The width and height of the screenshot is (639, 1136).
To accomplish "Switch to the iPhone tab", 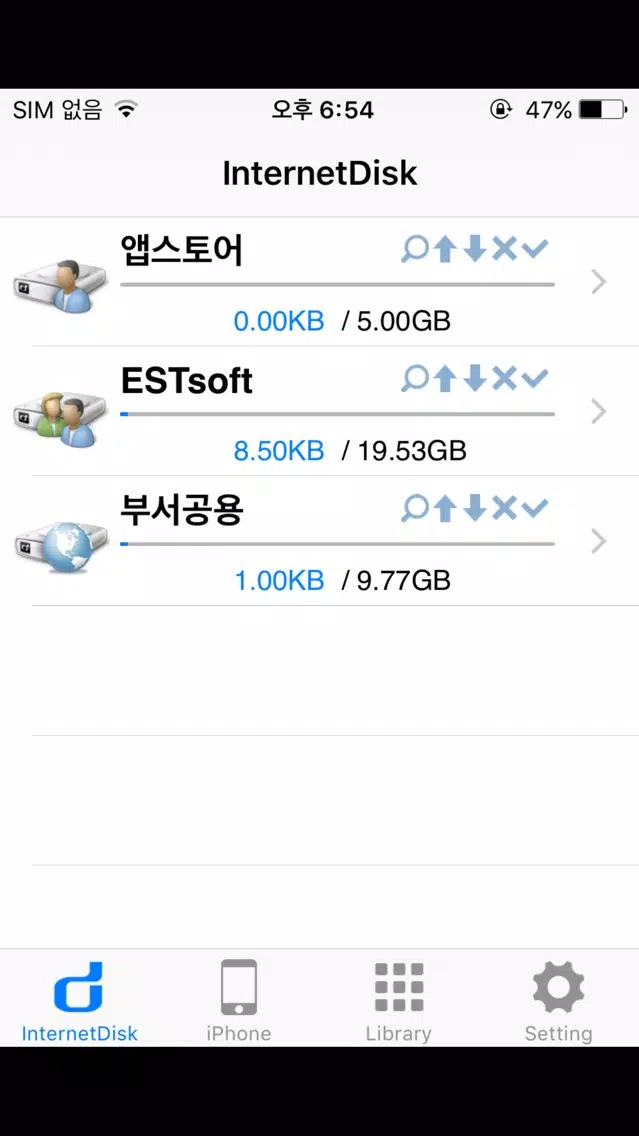I will coord(239,1000).
